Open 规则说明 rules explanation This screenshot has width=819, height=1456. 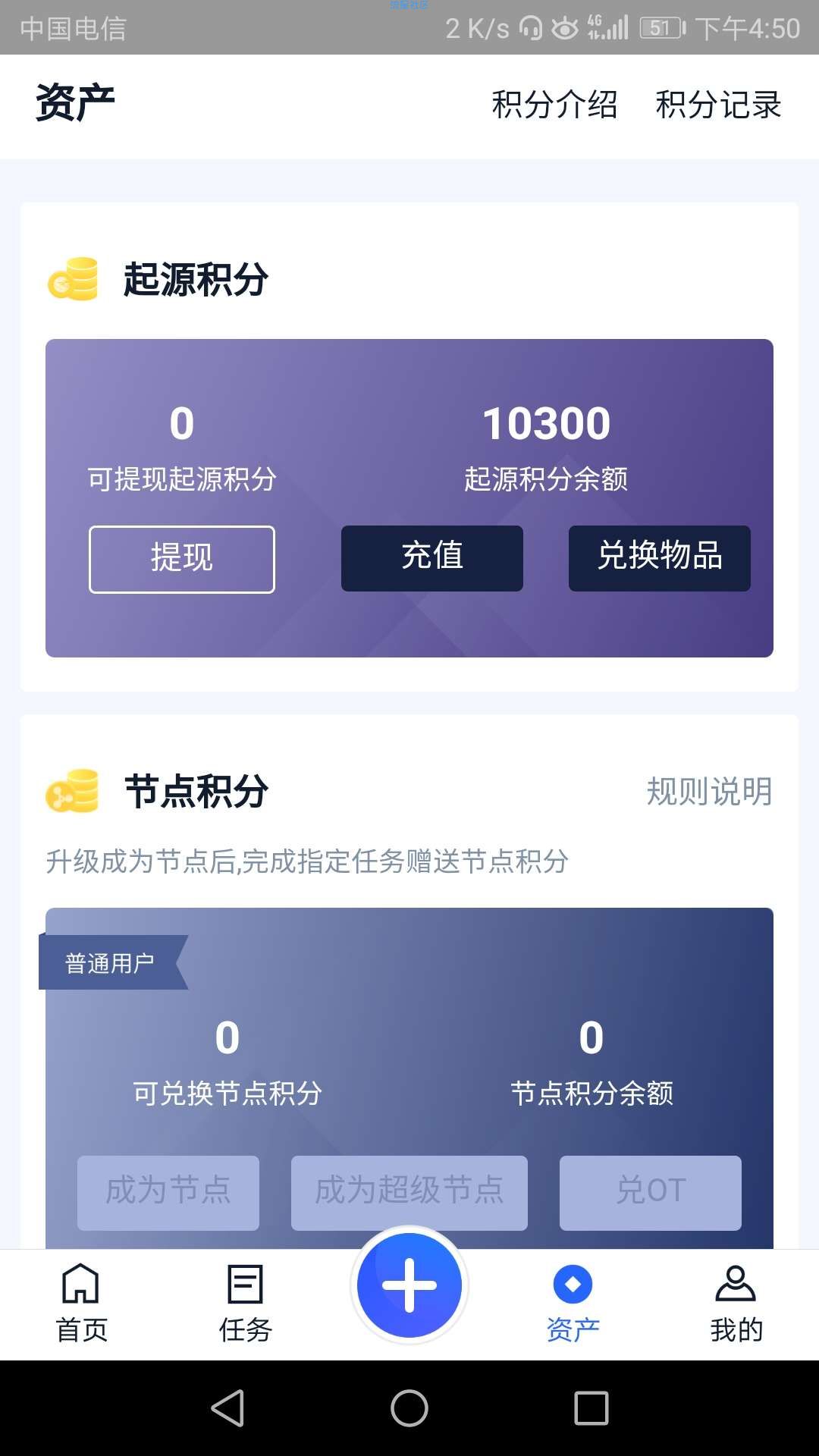[x=709, y=792]
